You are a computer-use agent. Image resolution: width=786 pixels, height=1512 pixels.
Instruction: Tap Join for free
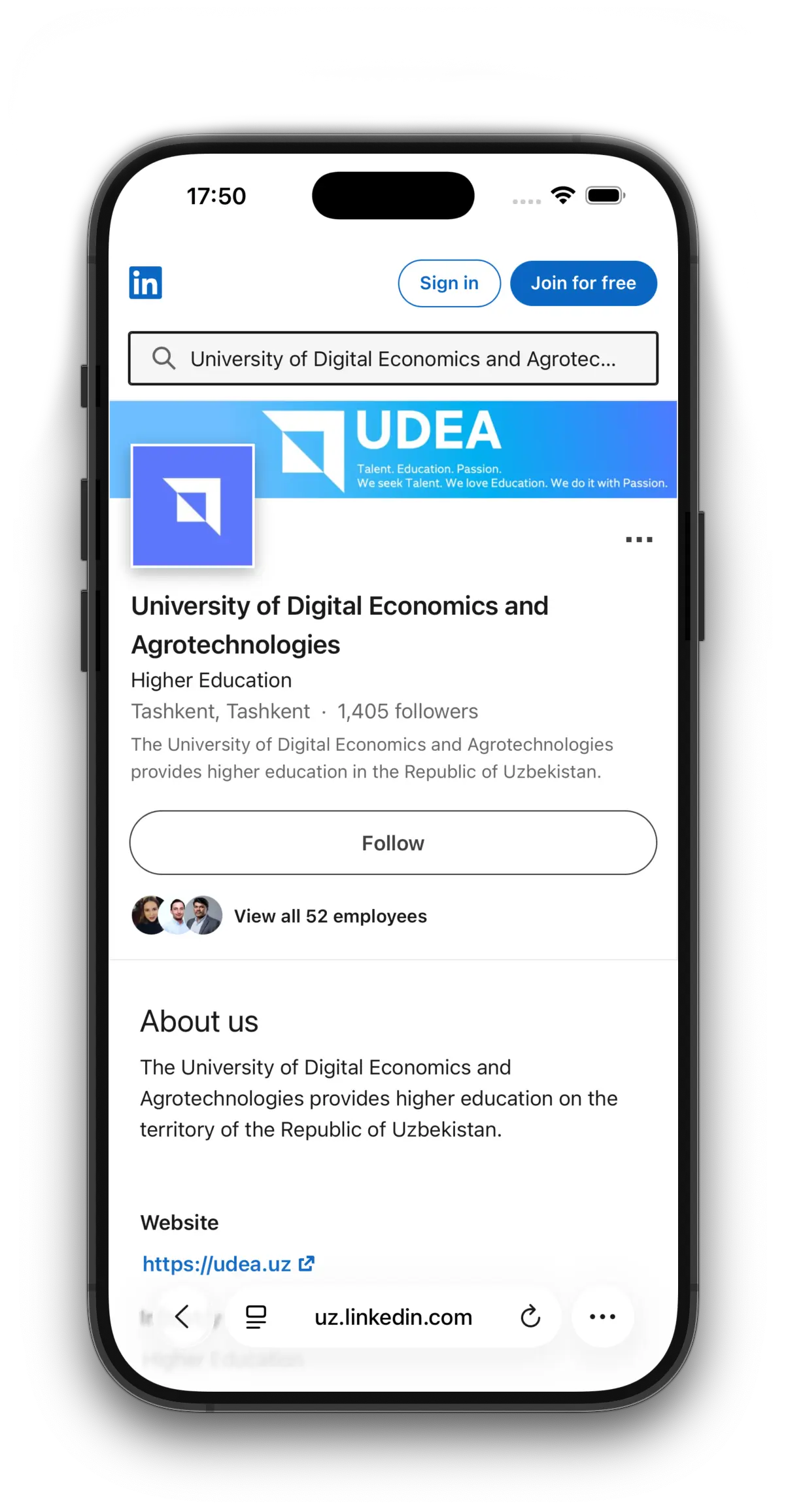[583, 283]
